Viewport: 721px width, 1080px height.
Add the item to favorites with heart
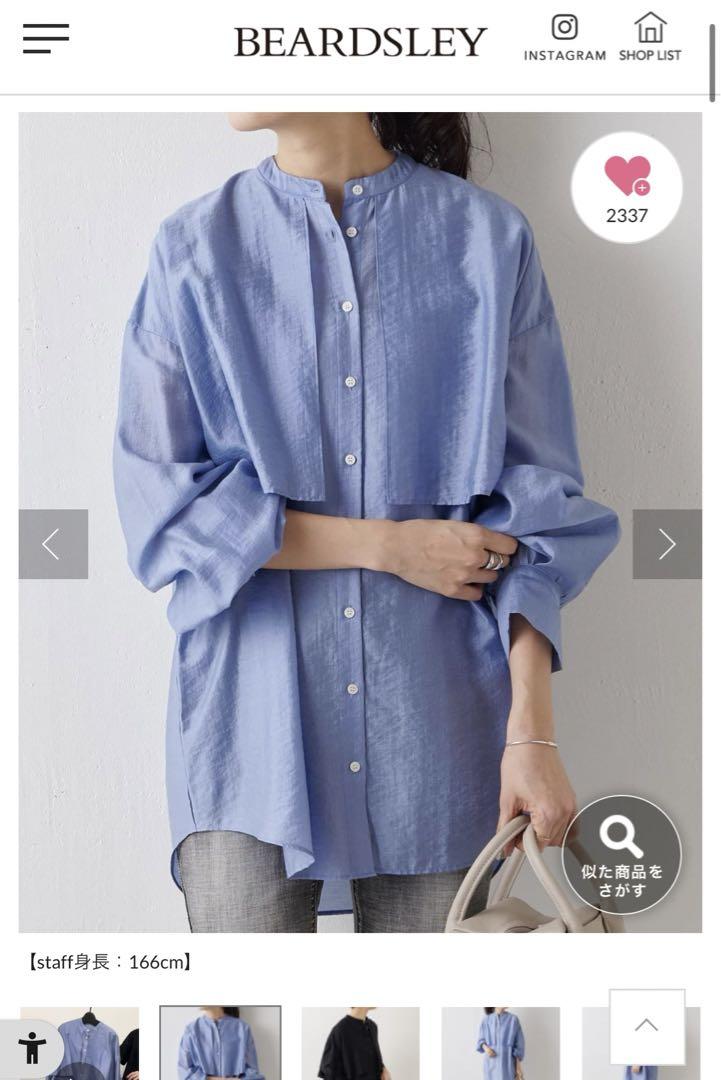tap(627, 187)
